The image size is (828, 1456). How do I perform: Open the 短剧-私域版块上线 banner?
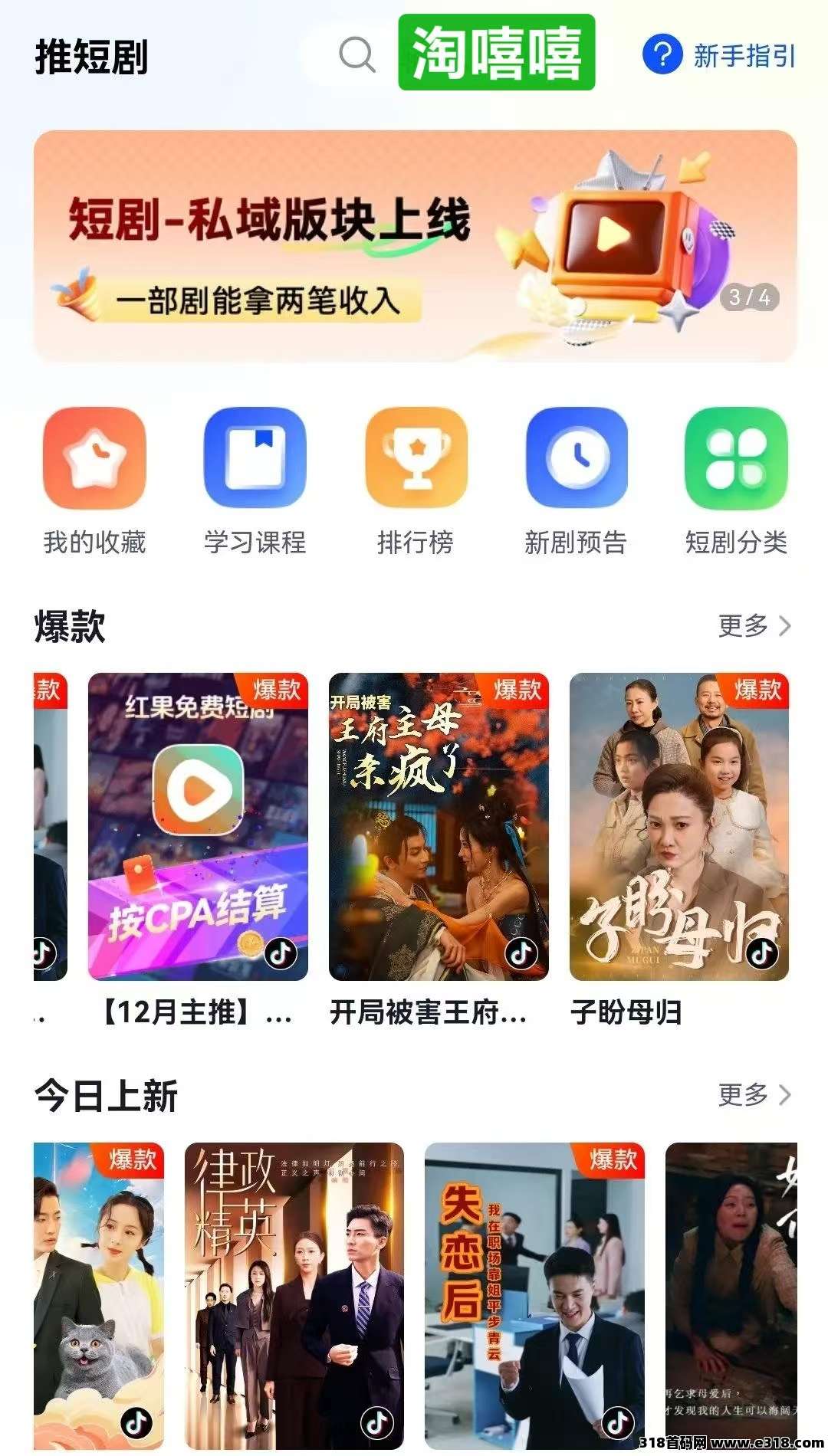415,245
